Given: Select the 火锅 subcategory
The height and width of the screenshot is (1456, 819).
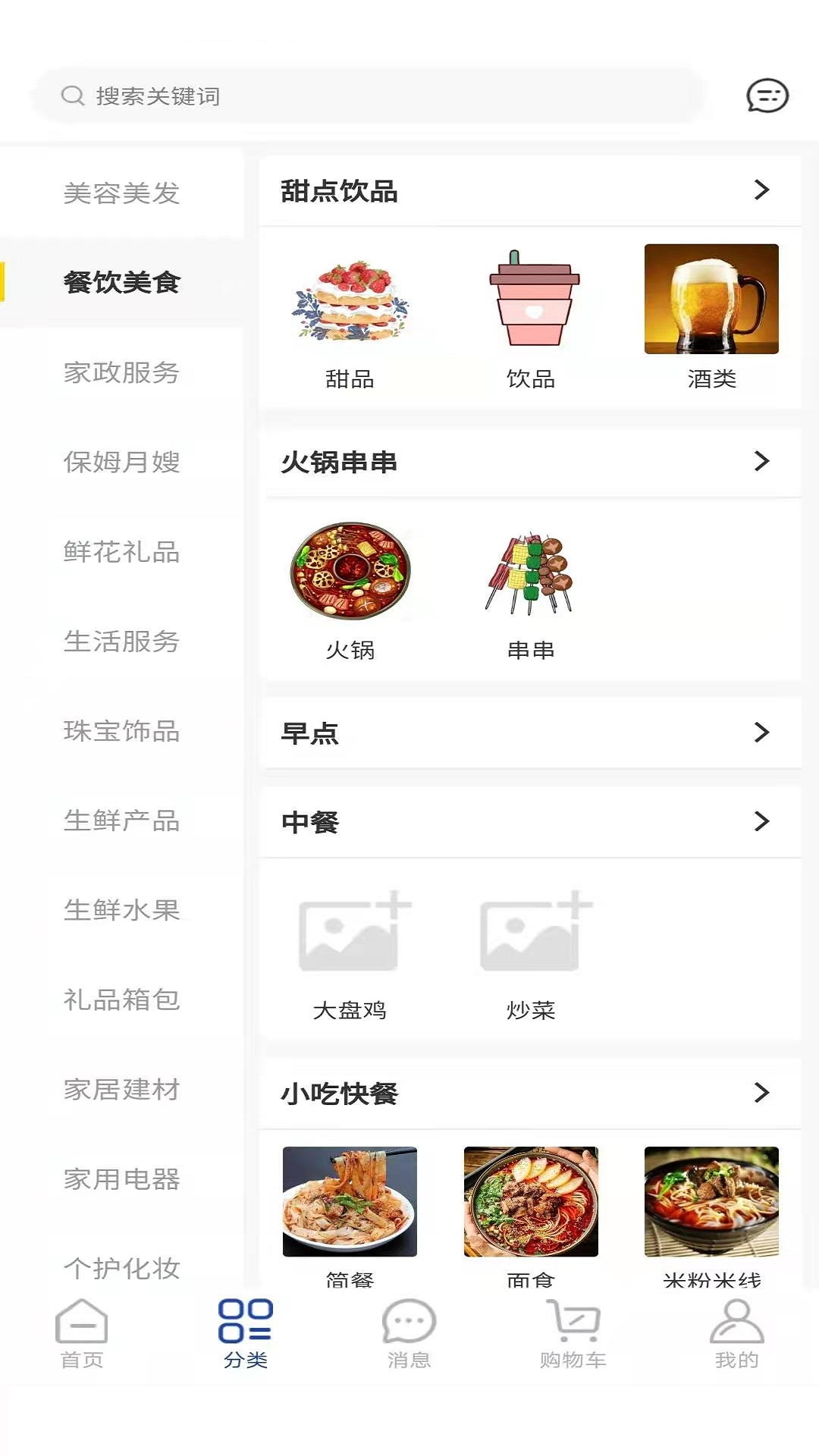Looking at the screenshot, I should (x=350, y=588).
